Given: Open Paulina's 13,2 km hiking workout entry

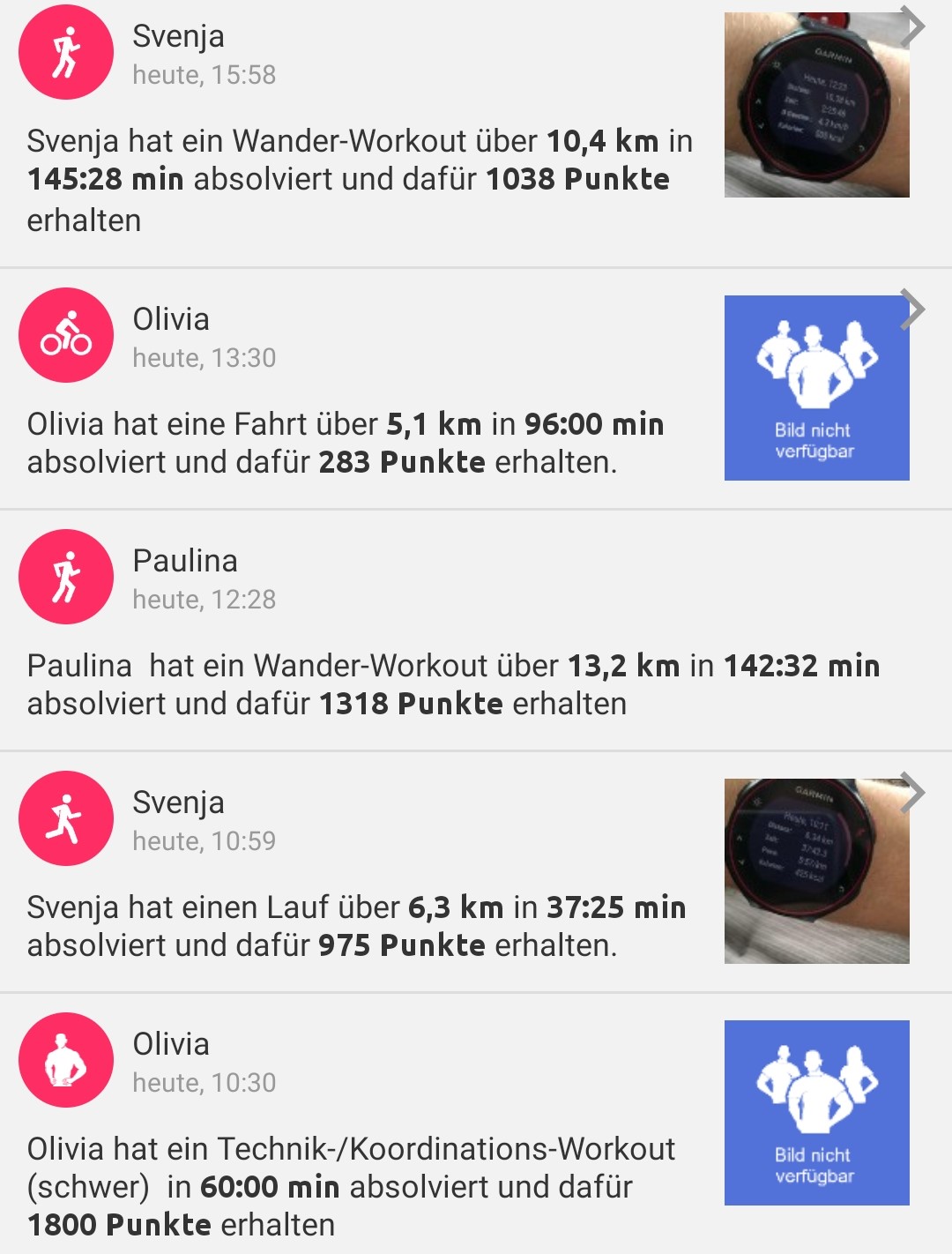Looking at the screenshot, I should (x=453, y=684).
